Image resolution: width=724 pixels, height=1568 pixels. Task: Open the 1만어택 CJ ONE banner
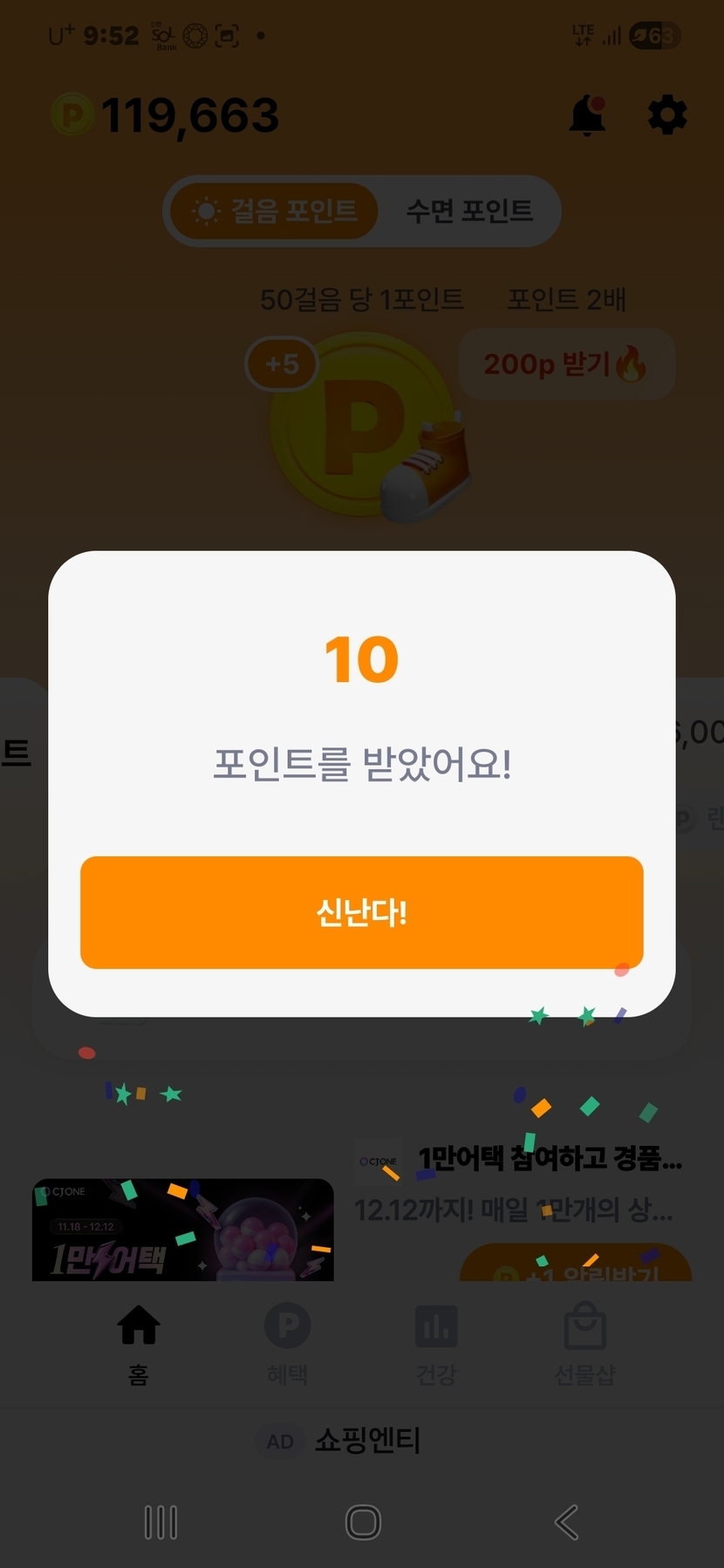click(183, 1230)
